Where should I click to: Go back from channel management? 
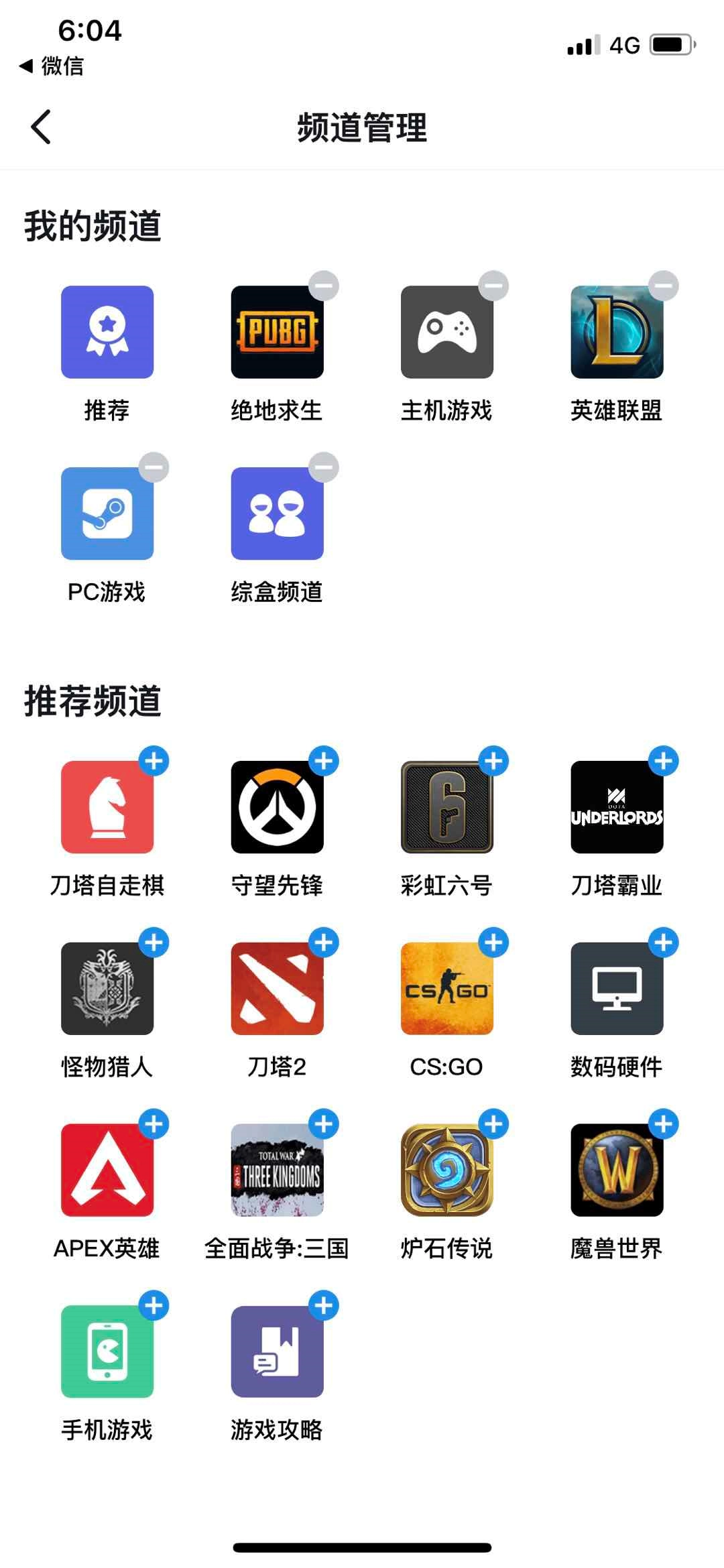coord(42,127)
